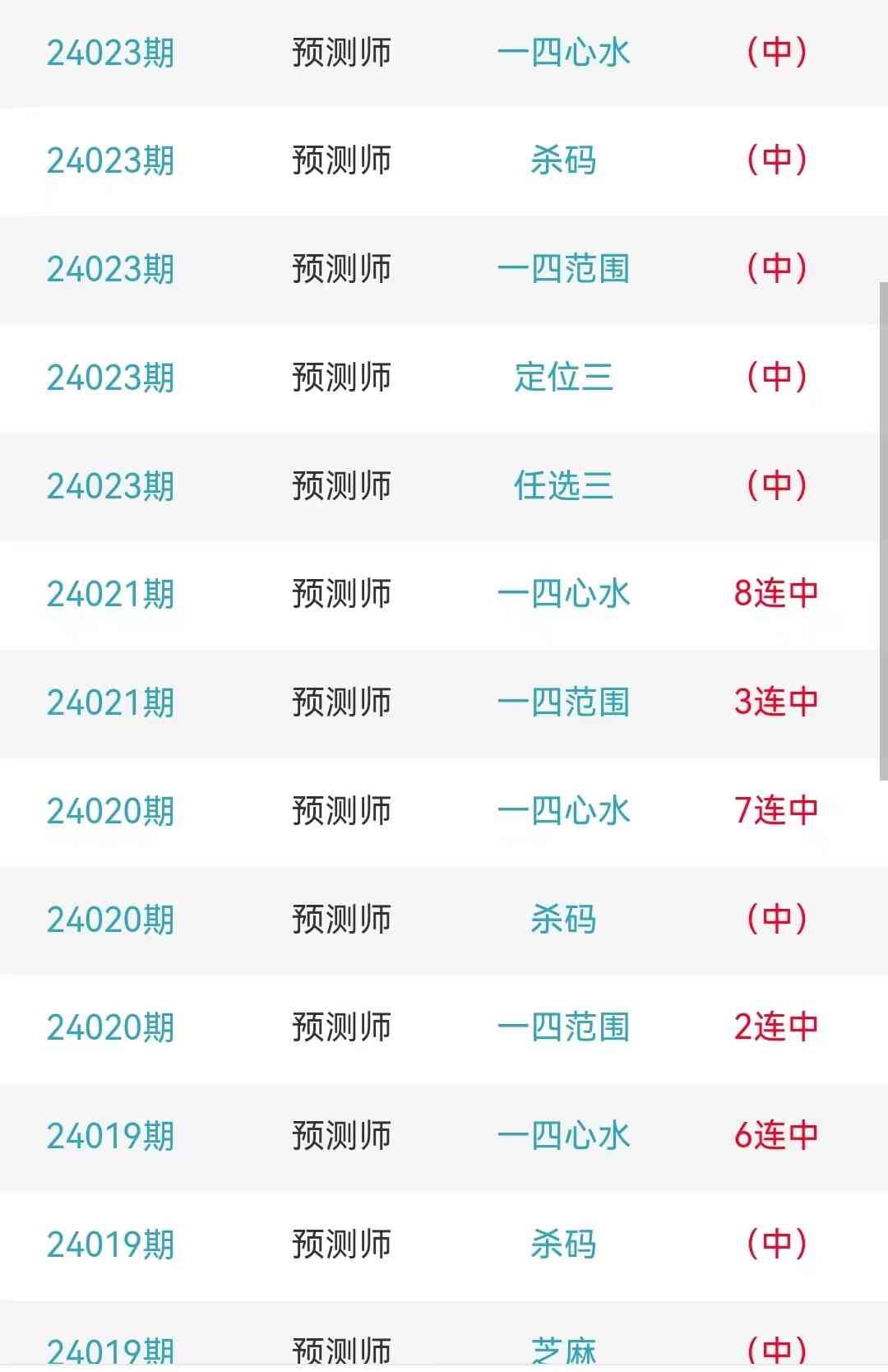
Task: Open the 24023期 一四心水 prediction
Action: click(x=563, y=53)
